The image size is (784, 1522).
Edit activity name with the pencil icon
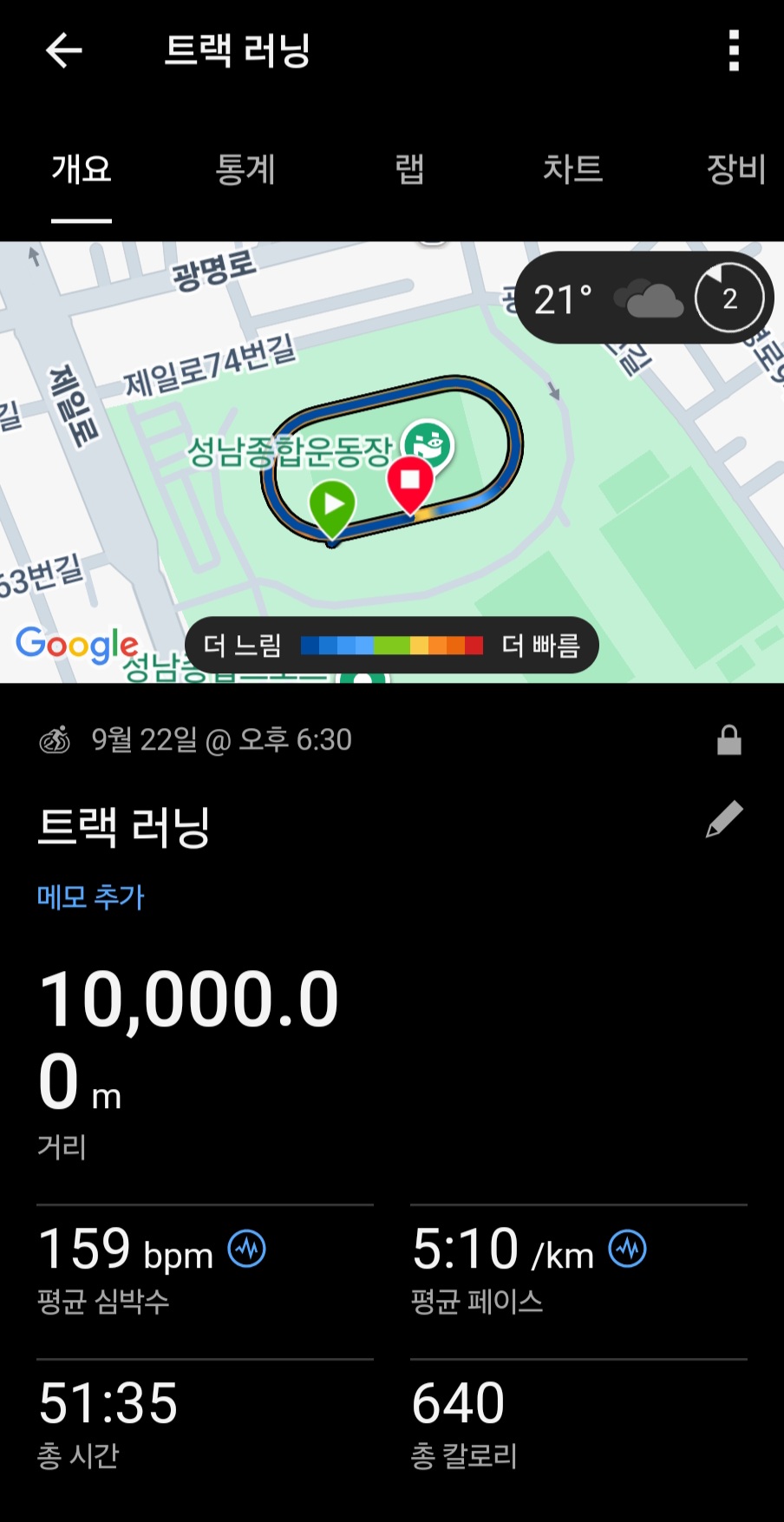click(724, 819)
